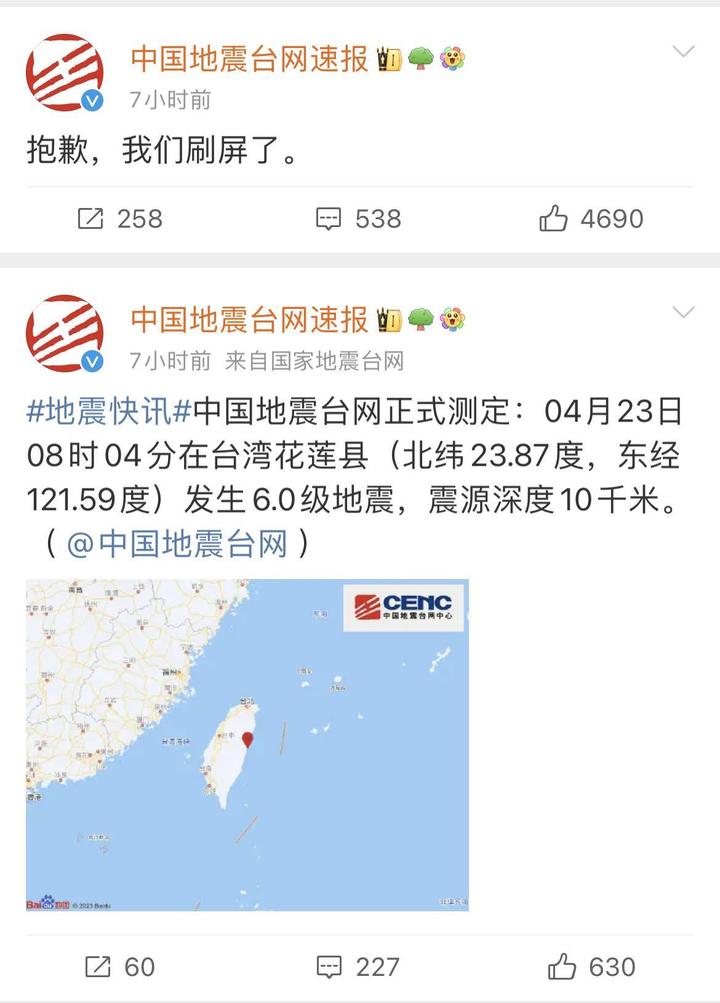
Task: Expand dropdown chevron on the earthquake report post
Action: point(683,313)
